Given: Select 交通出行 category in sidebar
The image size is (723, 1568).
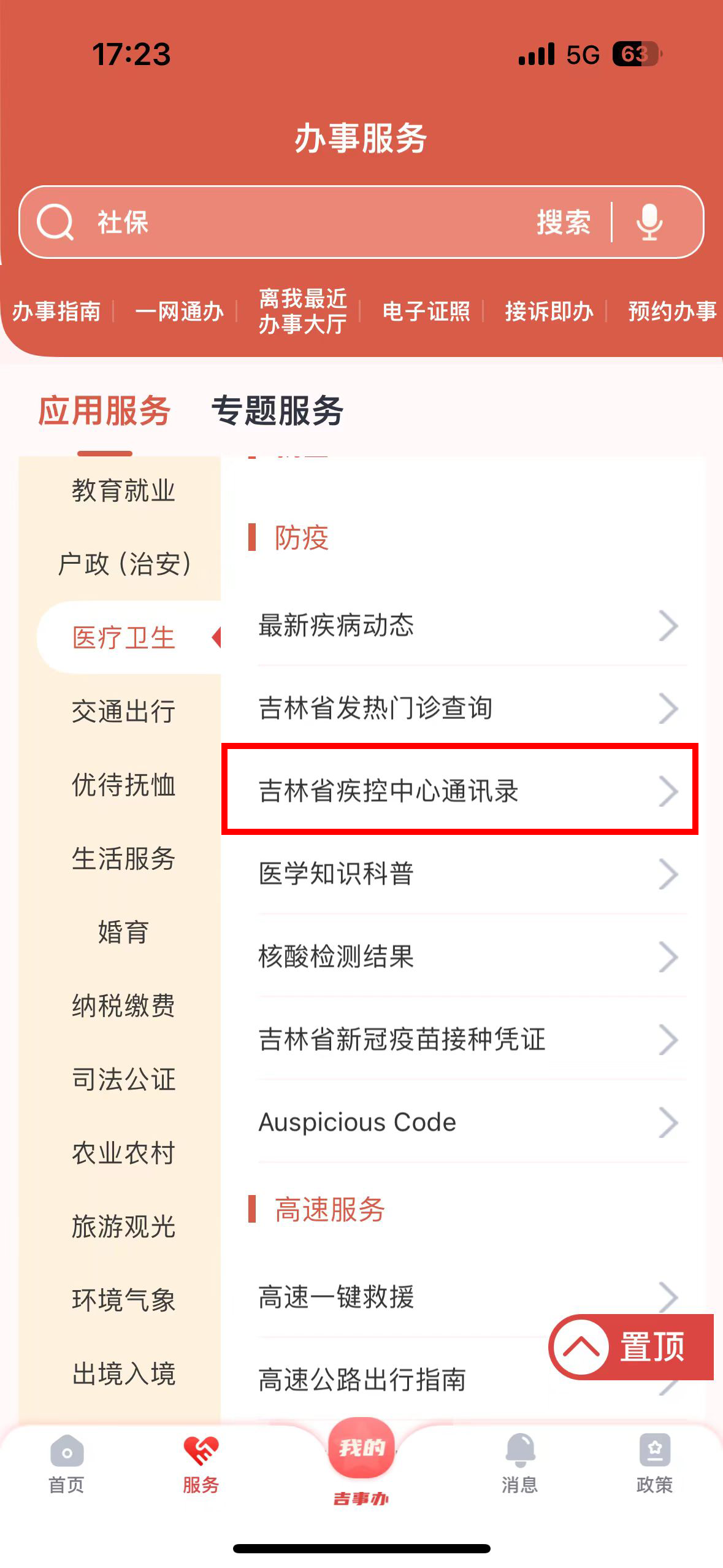Looking at the screenshot, I should [123, 712].
